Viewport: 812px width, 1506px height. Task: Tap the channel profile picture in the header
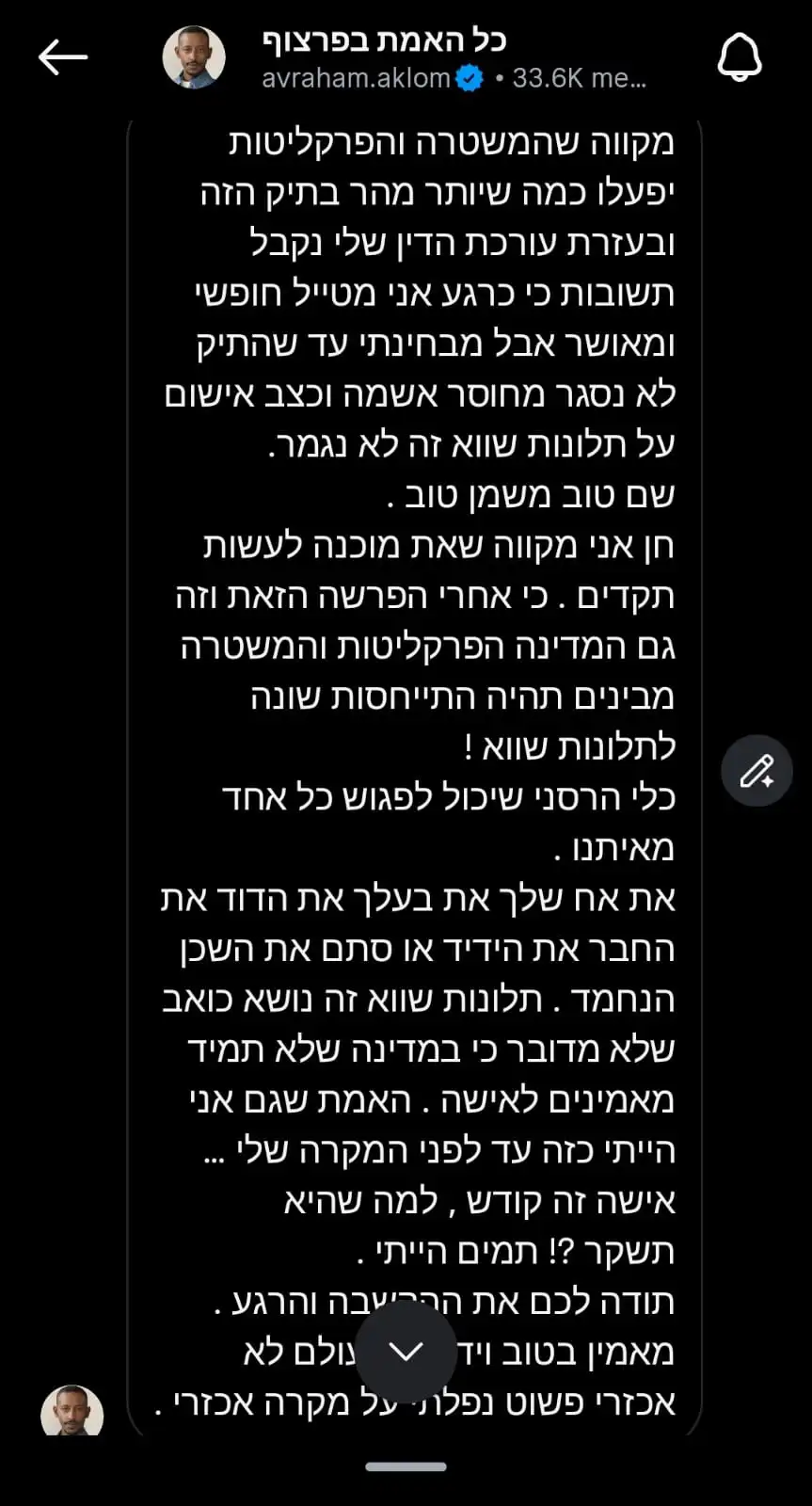coord(194,56)
